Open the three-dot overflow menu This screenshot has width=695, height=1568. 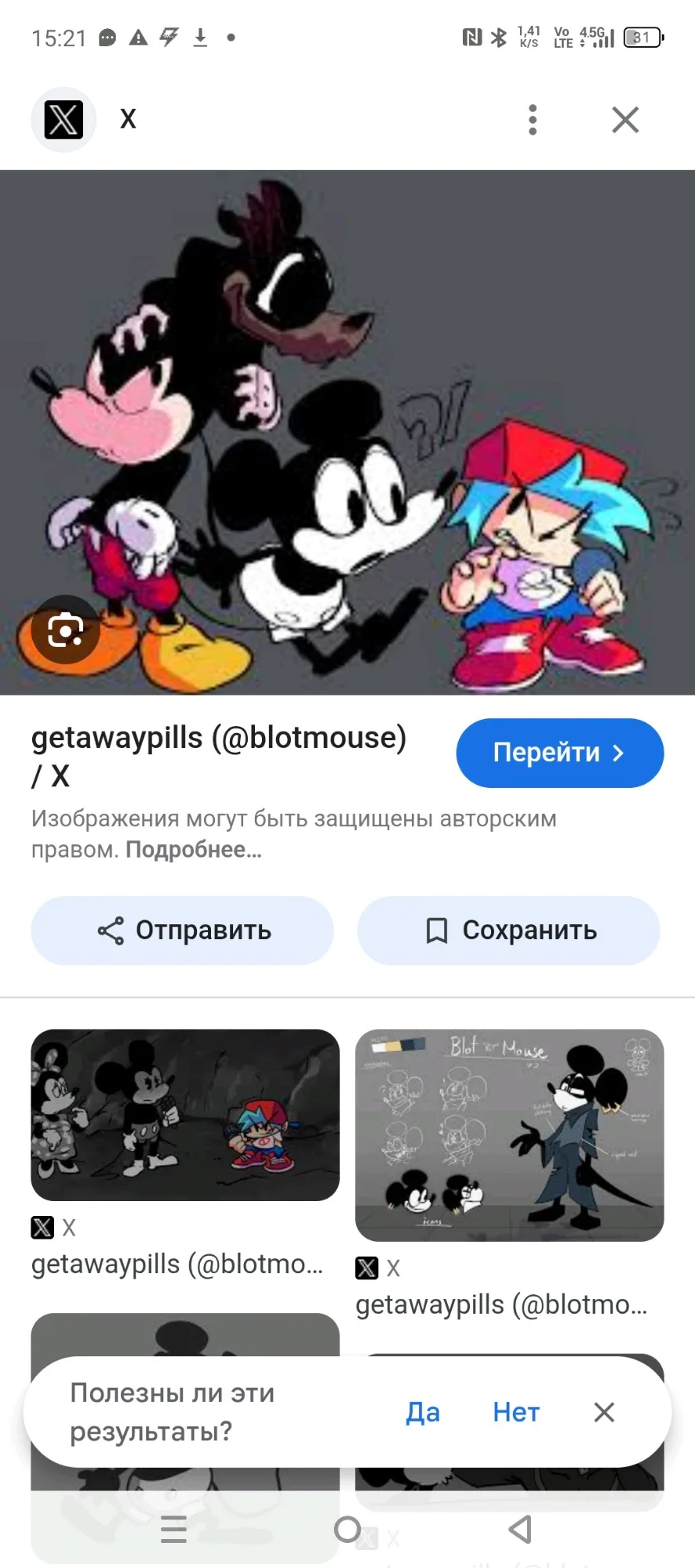pyautogui.click(x=533, y=120)
